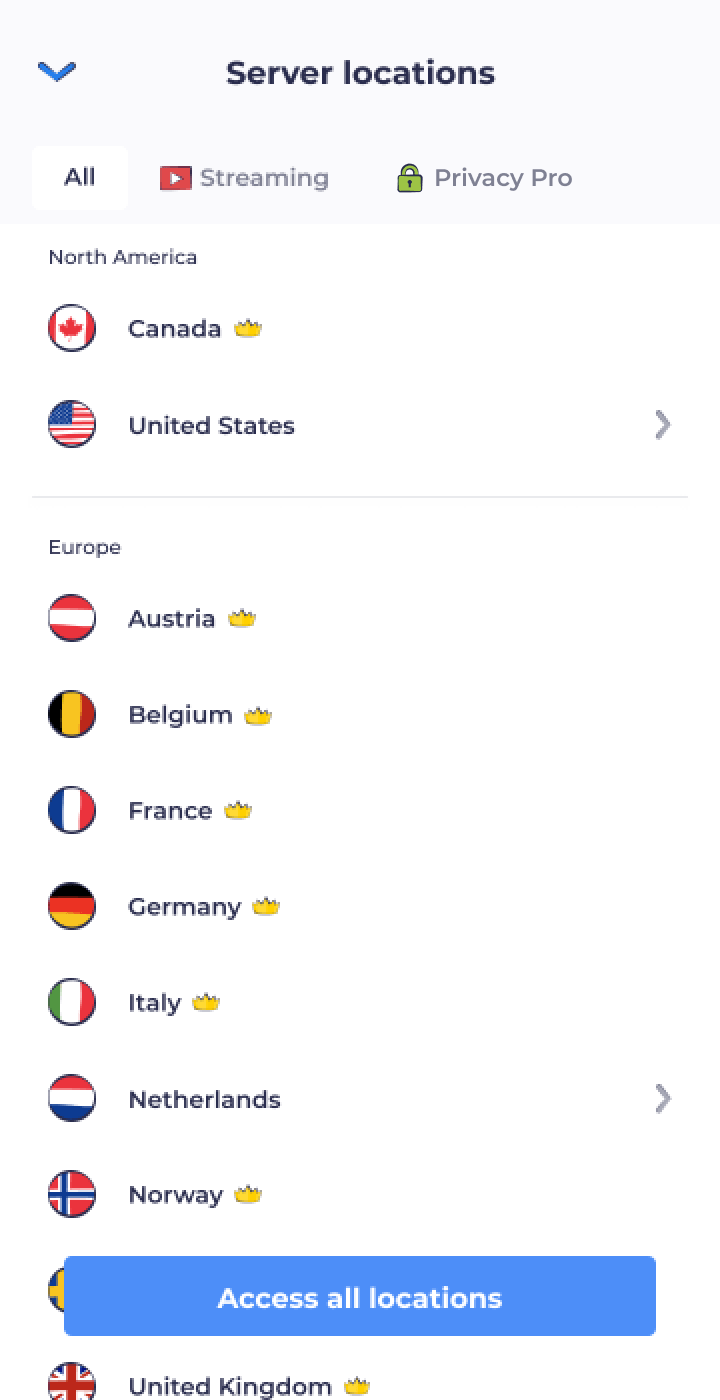The height and width of the screenshot is (1400, 720).
Task: Select the Germany server
Action: pos(360,906)
